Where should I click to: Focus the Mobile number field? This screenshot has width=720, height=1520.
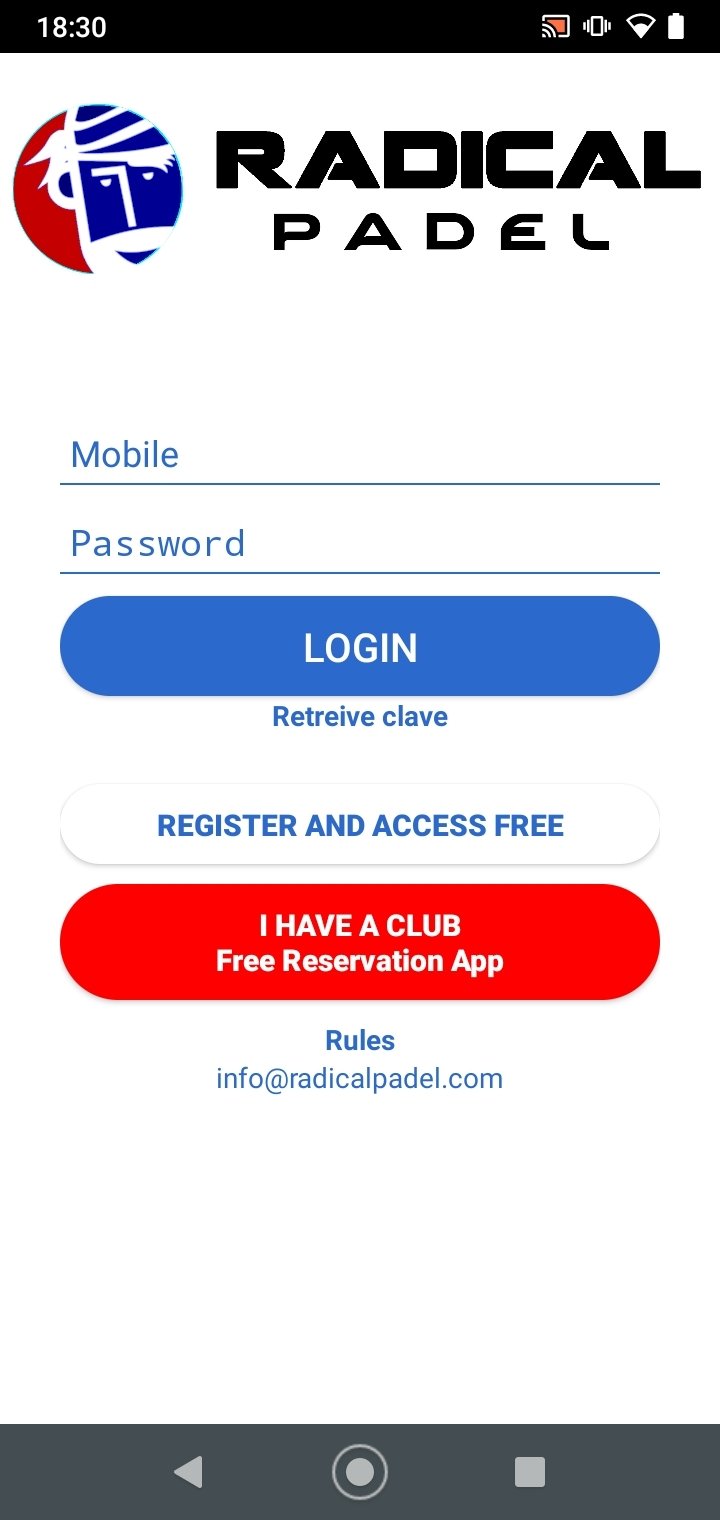[x=360, y=456]
